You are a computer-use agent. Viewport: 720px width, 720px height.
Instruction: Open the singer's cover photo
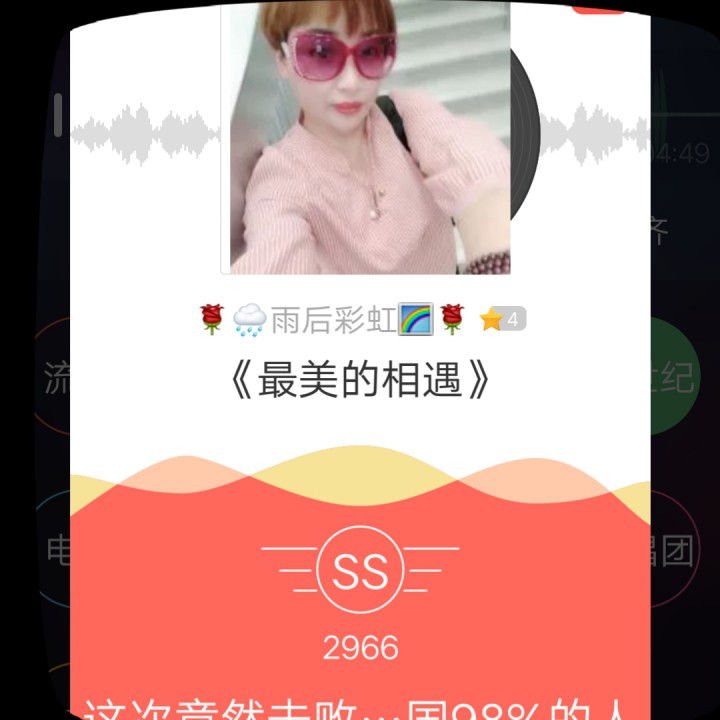click(366, 138)
